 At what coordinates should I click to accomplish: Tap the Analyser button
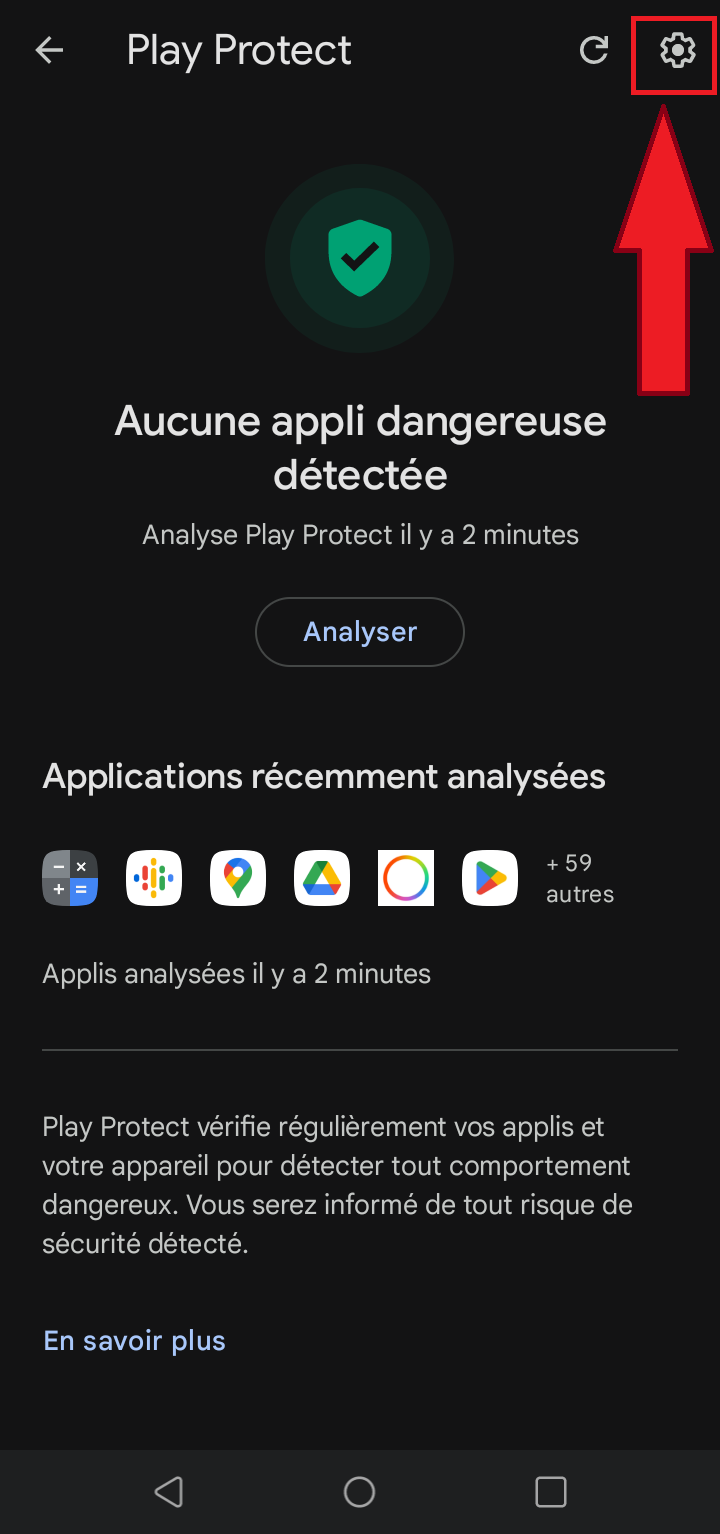(360, 632)
